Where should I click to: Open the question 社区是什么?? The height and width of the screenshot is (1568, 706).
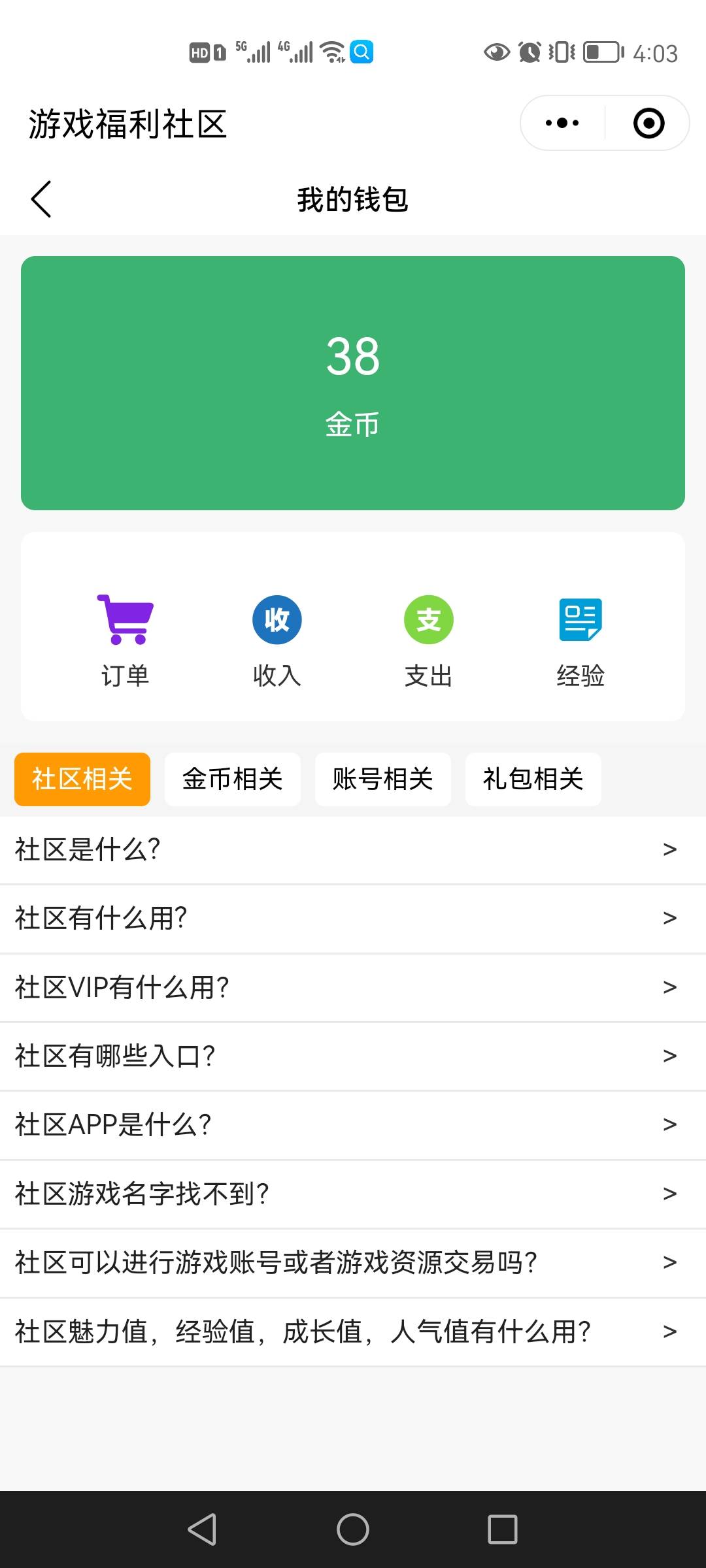point(353,850)
